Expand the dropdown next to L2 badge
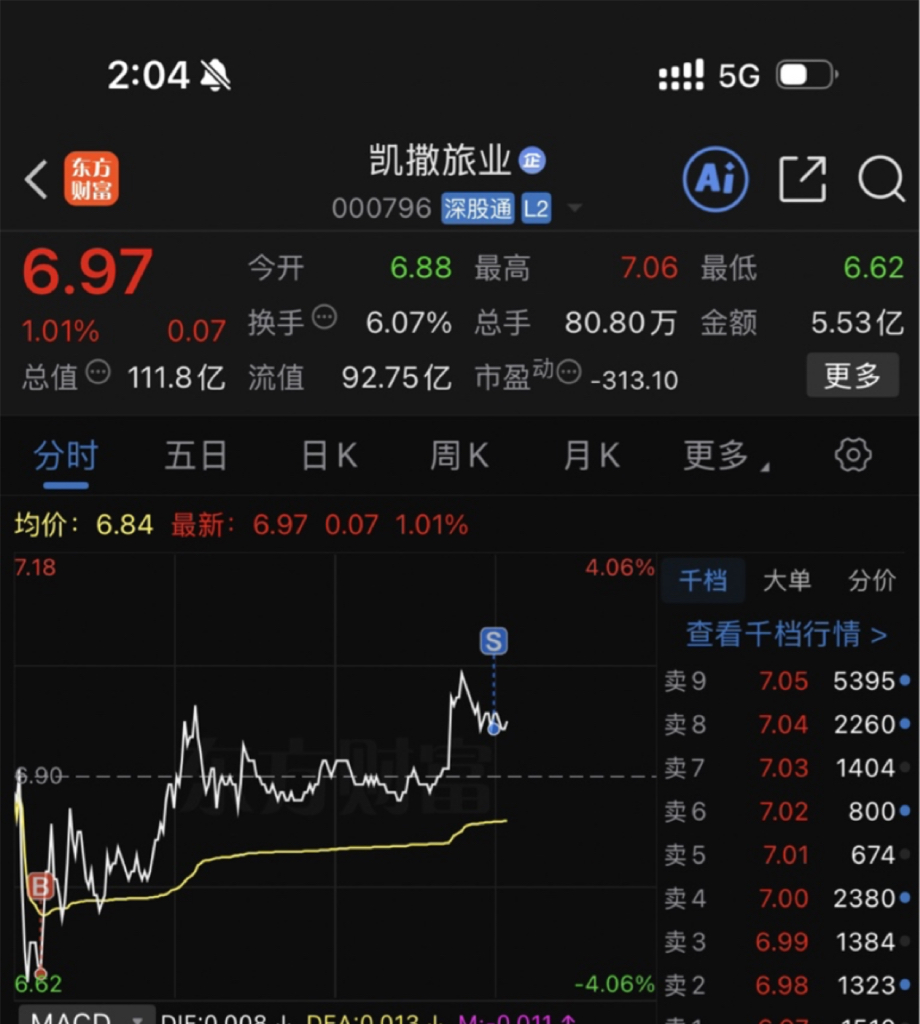920x1024 pixels. click(575, 208)
